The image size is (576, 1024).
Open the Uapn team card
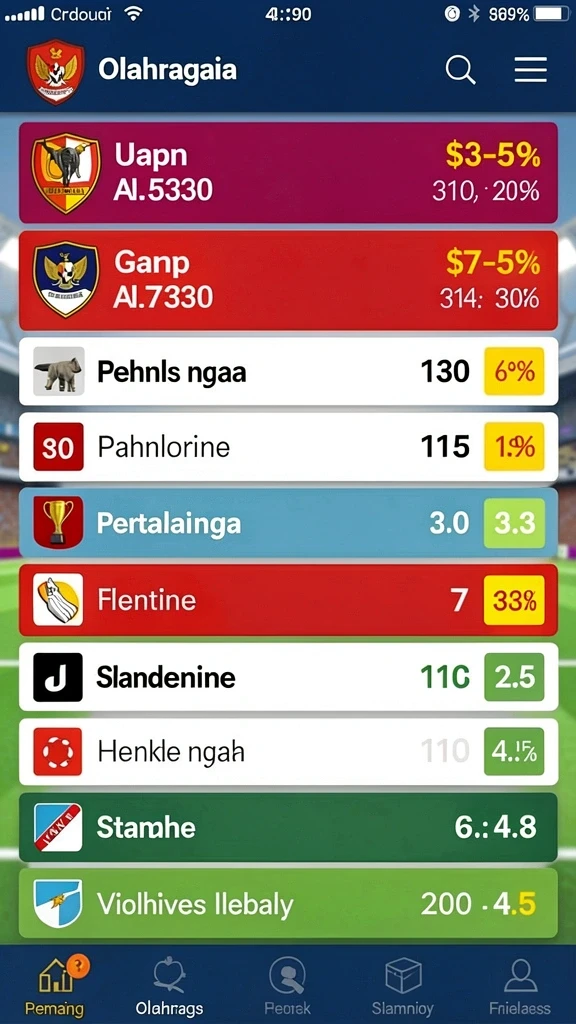tap(288, 173)
